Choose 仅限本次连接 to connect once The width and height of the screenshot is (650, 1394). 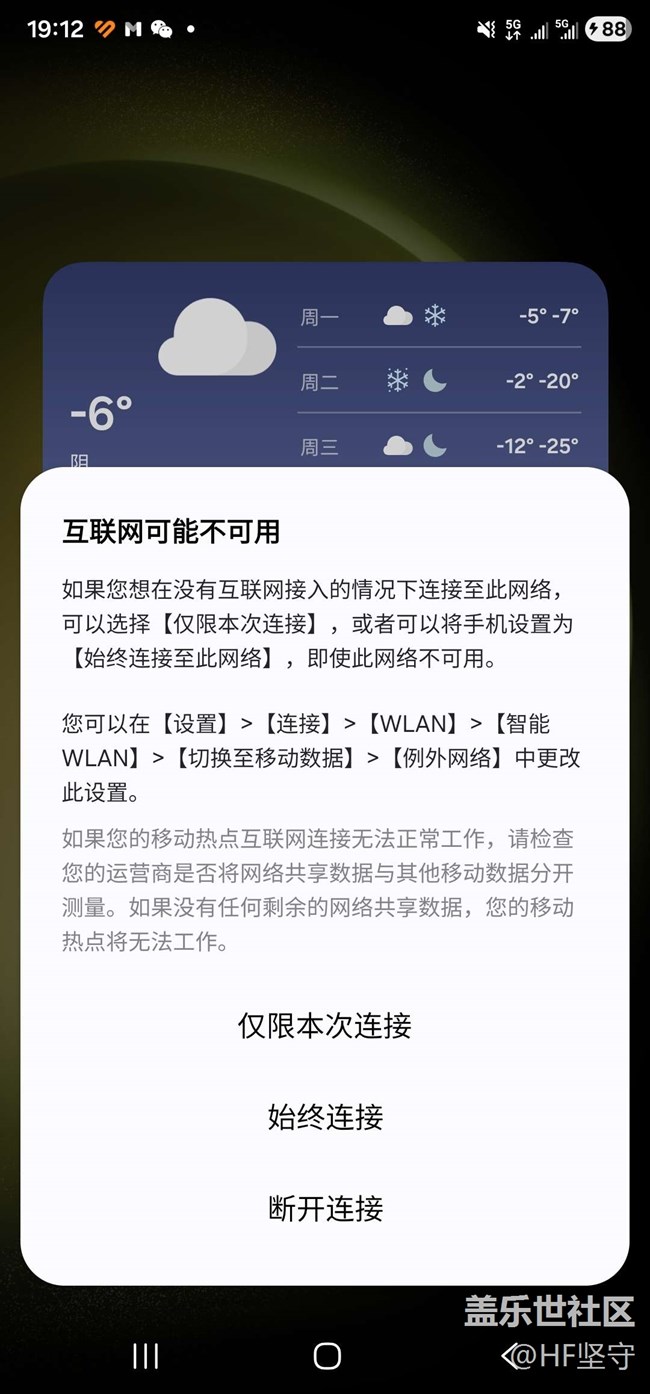pos(325,1026)
